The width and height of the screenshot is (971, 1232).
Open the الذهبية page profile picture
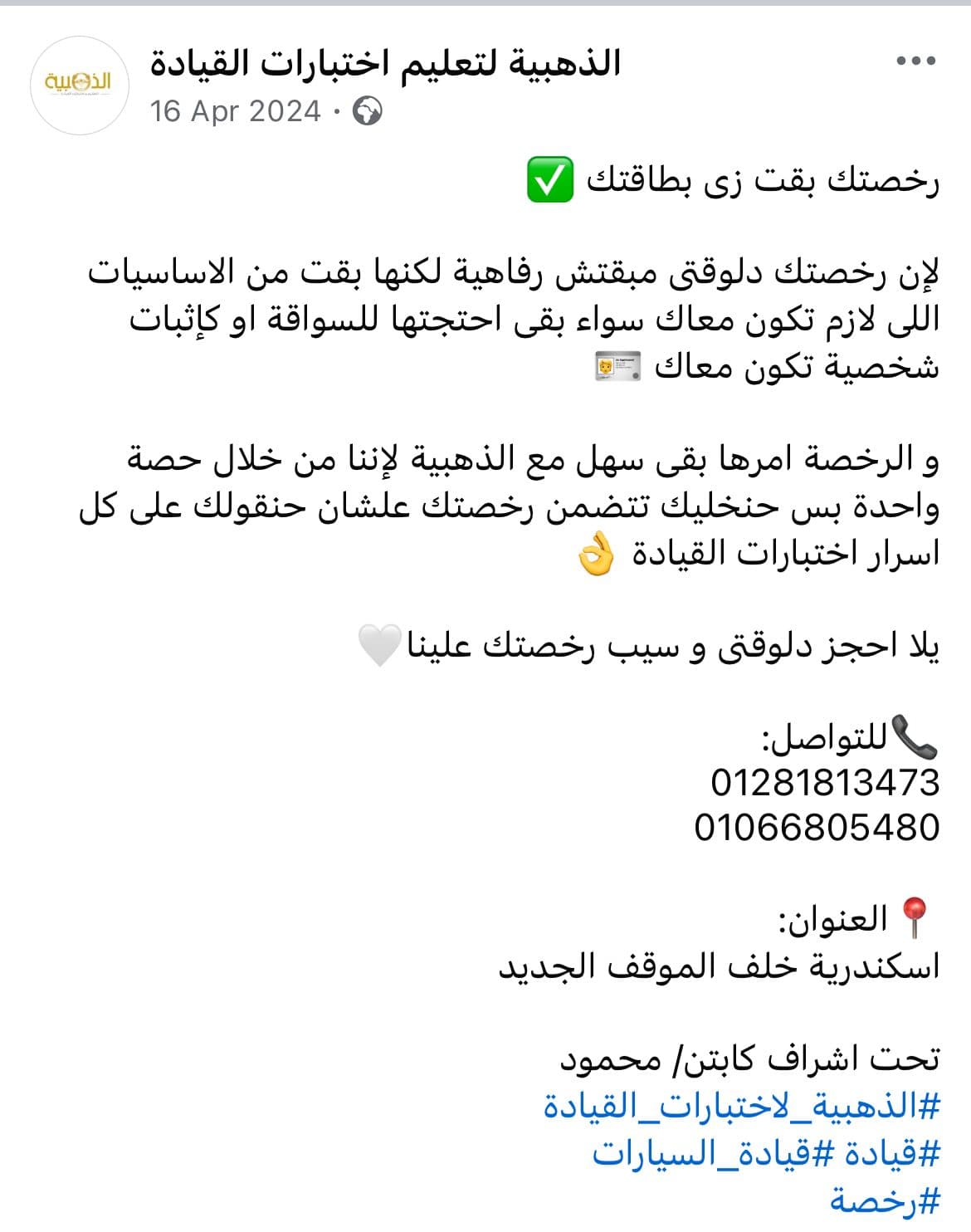coord(80,81)
